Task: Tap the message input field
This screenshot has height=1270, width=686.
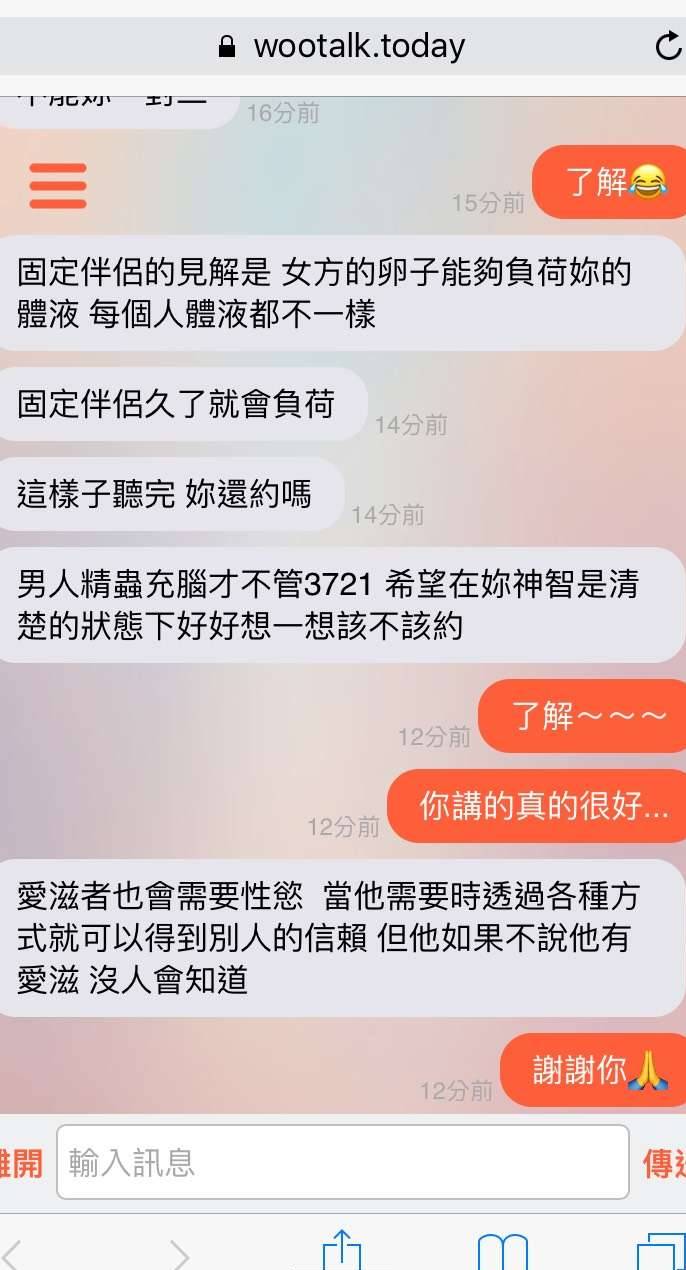Action: coord(342,1162)
